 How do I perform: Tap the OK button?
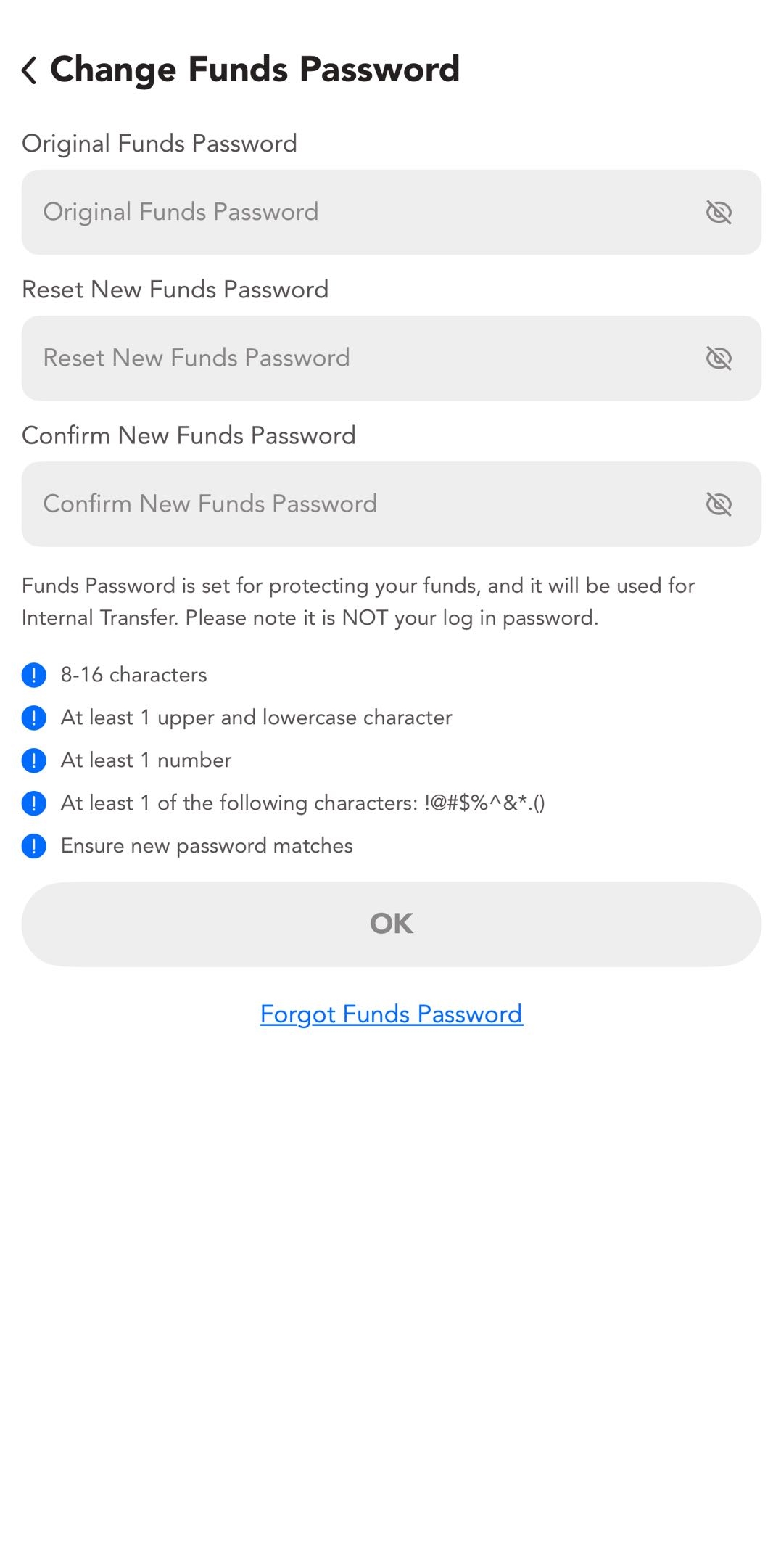click(x=391, y=924)
